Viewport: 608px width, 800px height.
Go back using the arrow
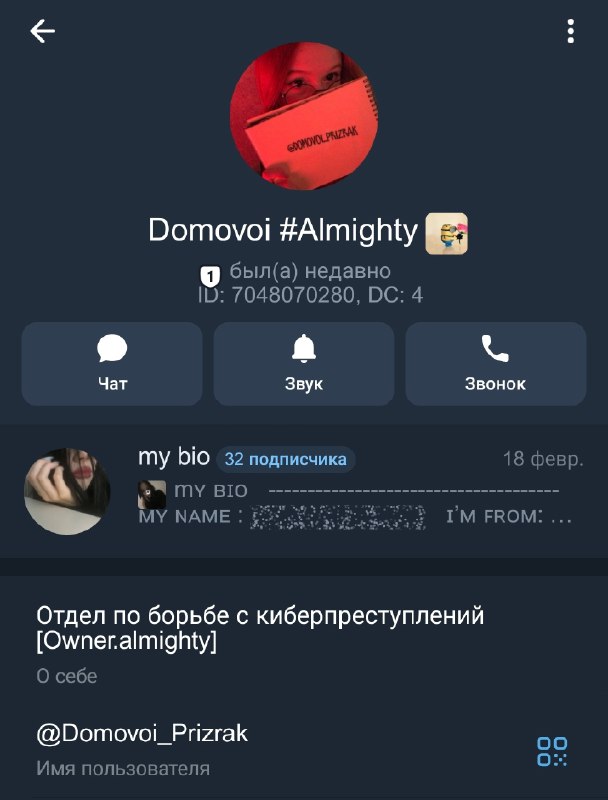pyautogui.click(x=42, y=32)
